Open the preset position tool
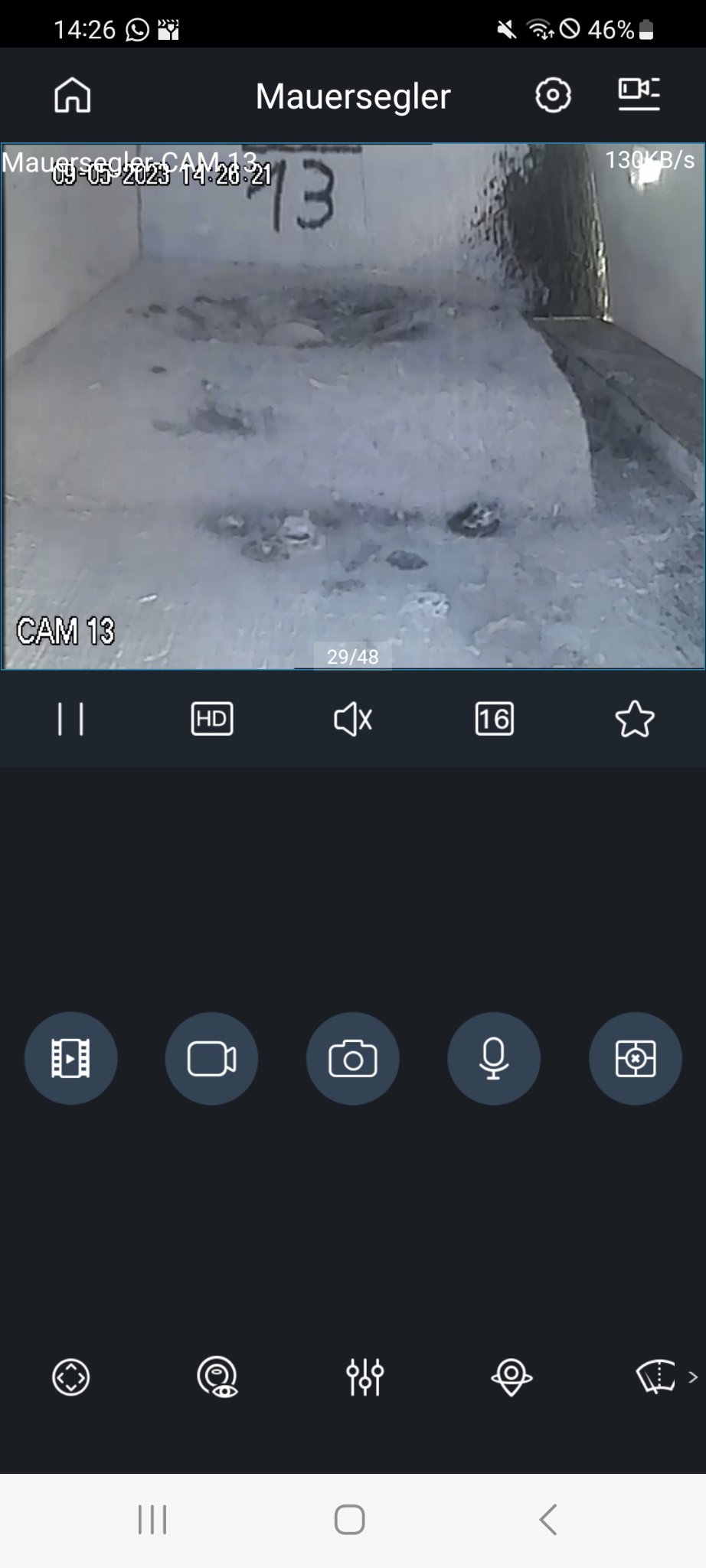The height and width of the screenshot is (1568, 706). tap(512, 1377)
